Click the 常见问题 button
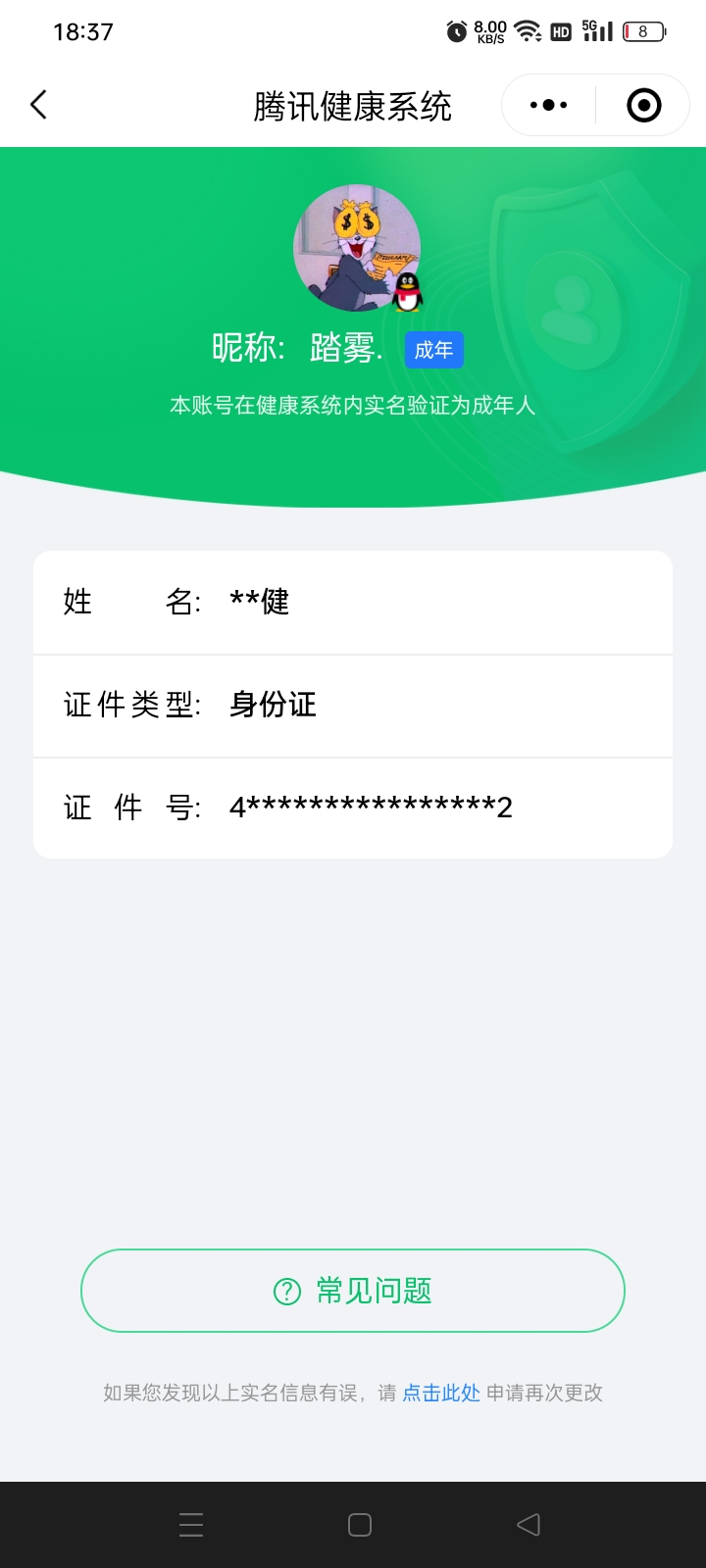706x1568 pixels. (352, 1291)
